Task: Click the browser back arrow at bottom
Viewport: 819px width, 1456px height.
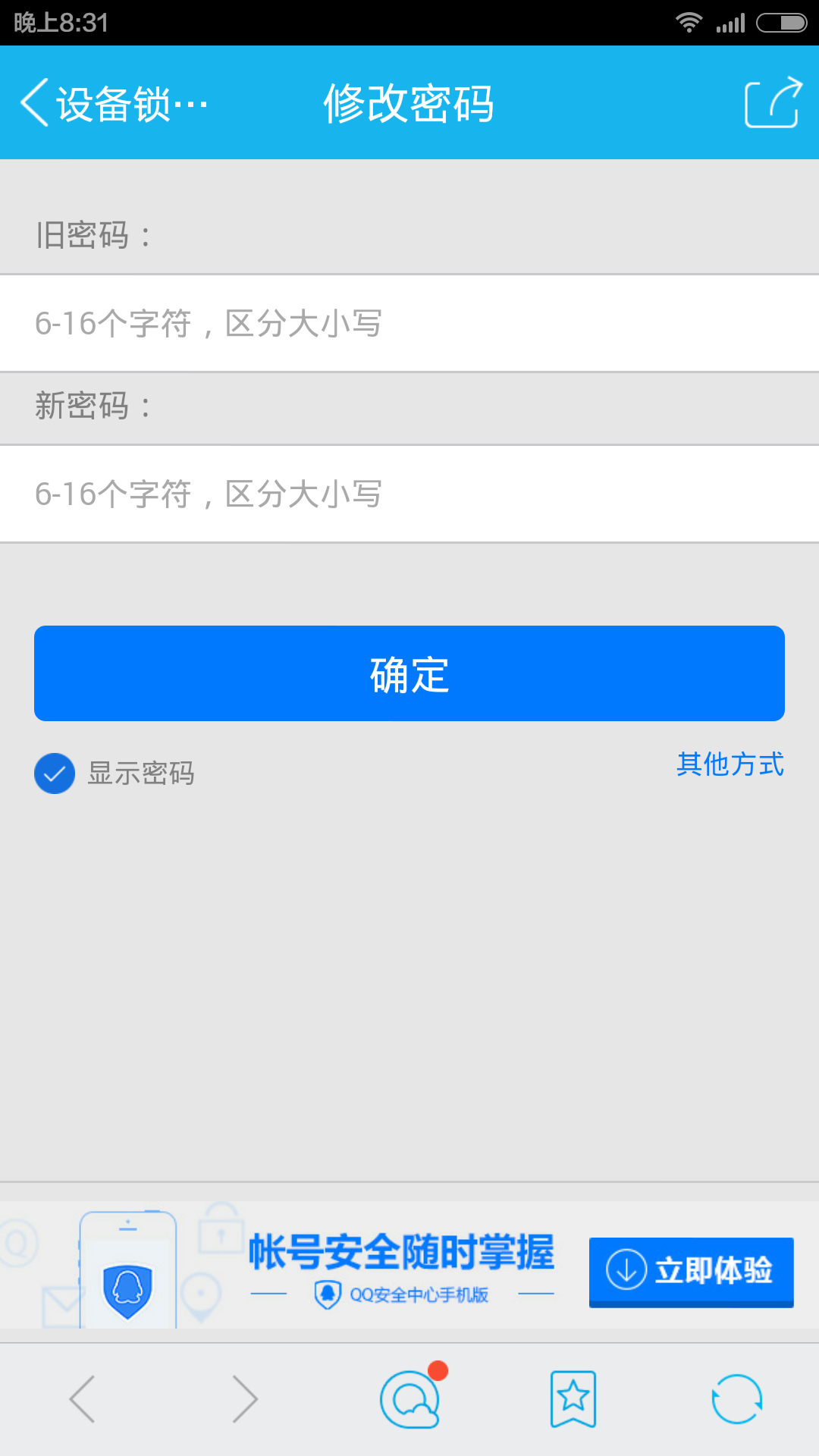Action: (x=82, y=1398)
